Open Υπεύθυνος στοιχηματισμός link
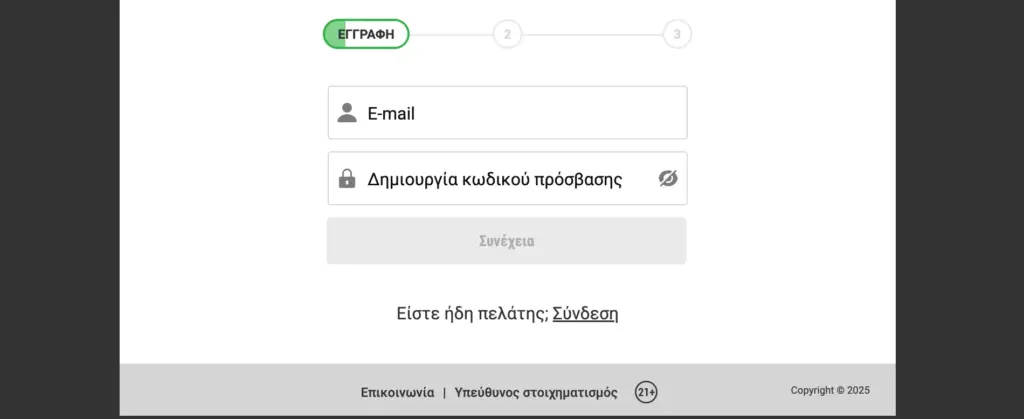1024x419 pixels. click(x=536, y=392)
